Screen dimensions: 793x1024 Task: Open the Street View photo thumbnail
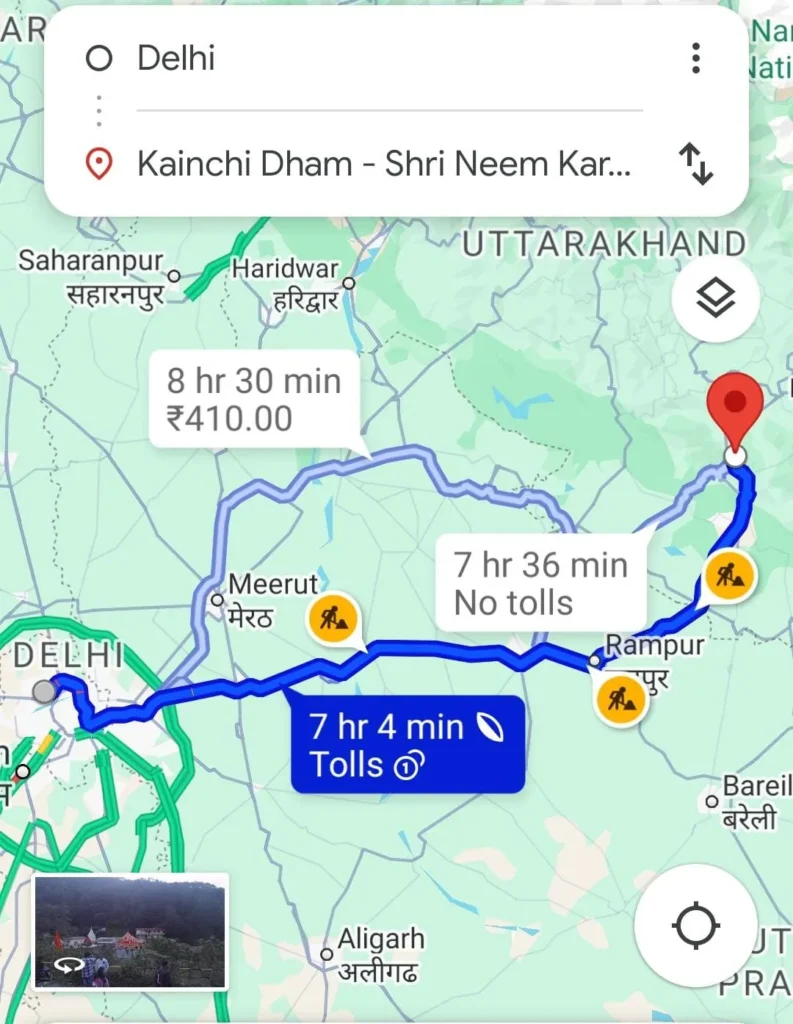pos(131,931)
